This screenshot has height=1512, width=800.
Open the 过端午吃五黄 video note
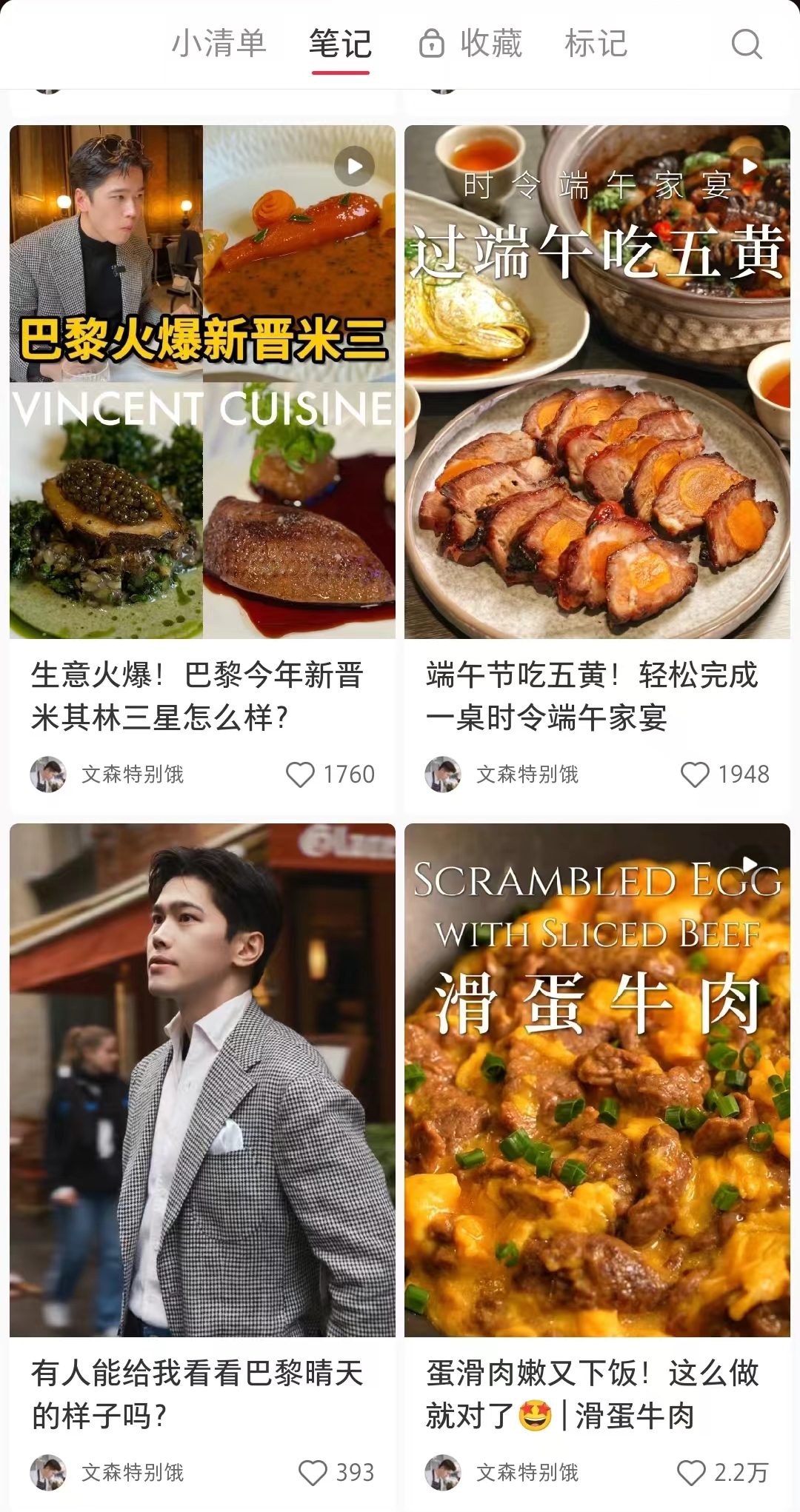pyautogui.click(x=597, y=381)
